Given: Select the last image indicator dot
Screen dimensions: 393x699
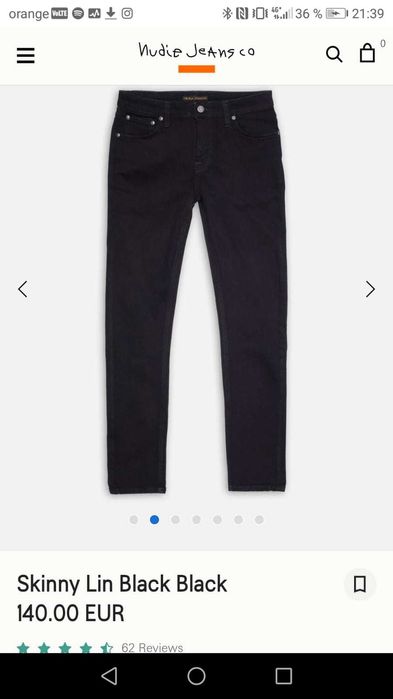Looking at the screenshot, I should click(x=259, y=519).
